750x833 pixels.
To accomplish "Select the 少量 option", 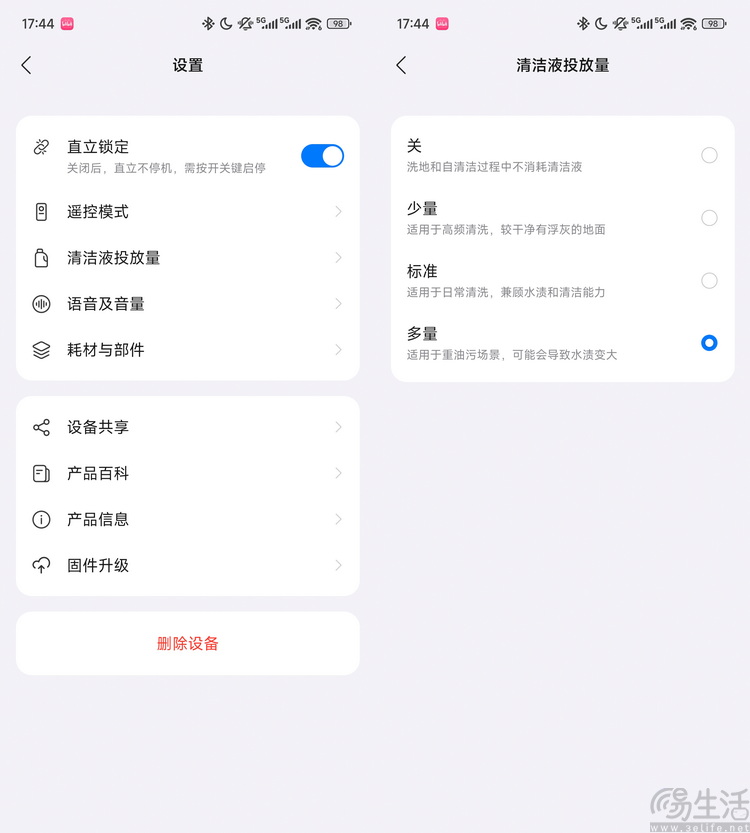I will (x=709, y=218).
